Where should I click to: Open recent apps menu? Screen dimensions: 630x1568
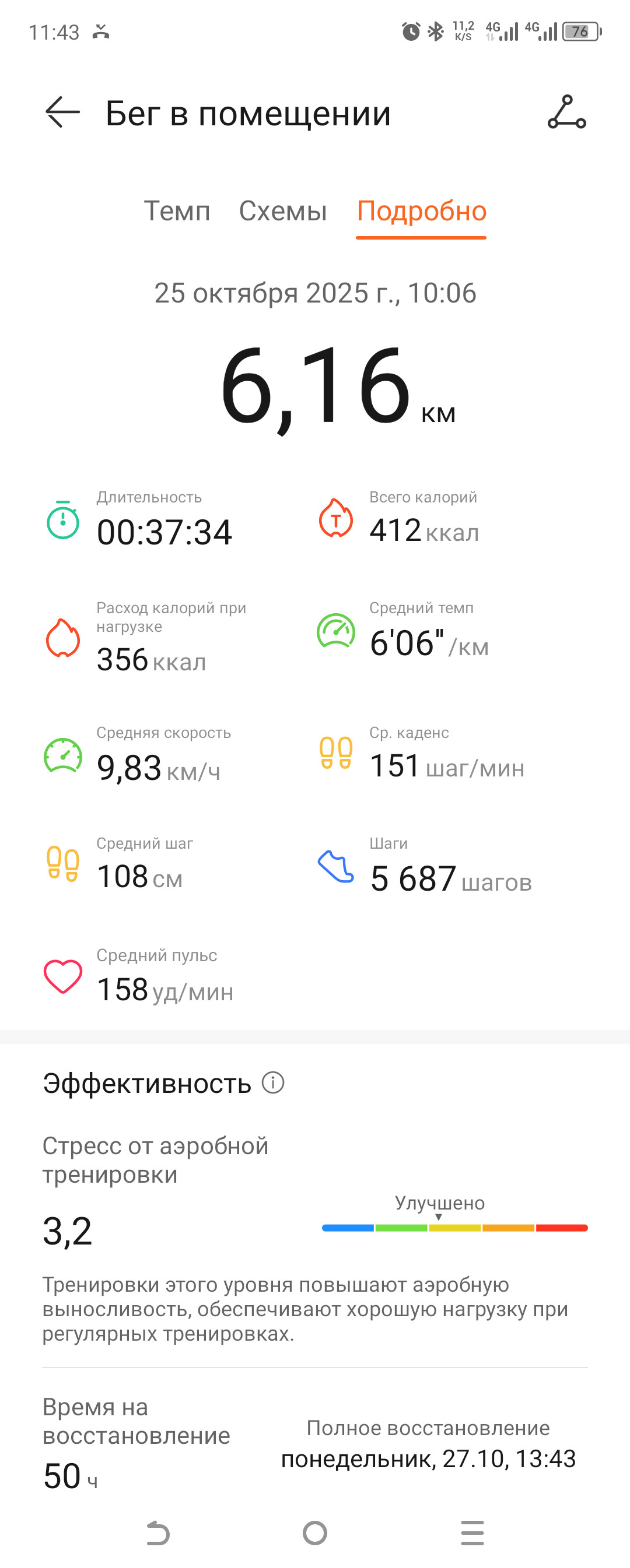(472, 1532)
